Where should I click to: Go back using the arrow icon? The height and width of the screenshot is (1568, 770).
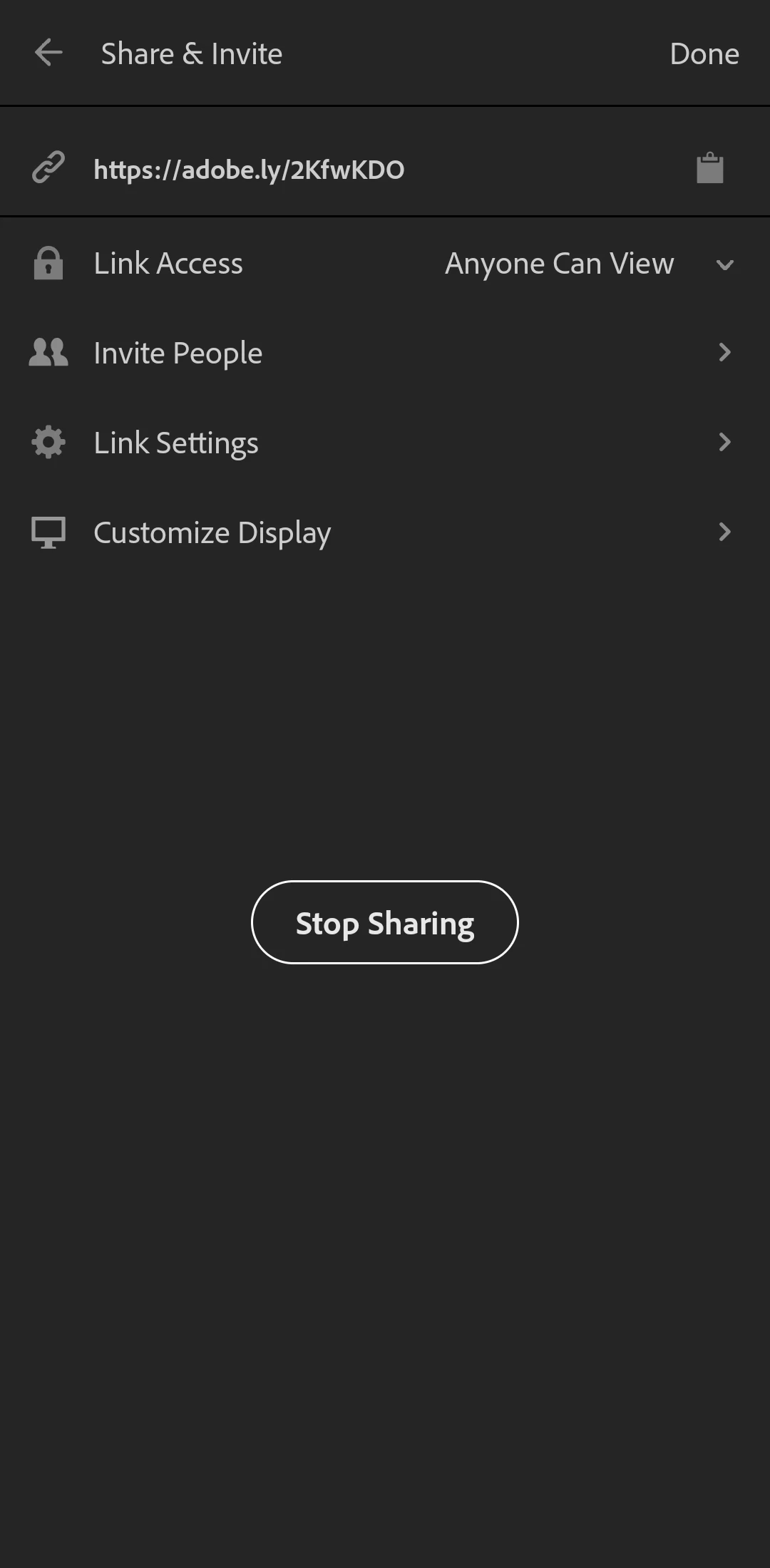(x=48, y=53)
